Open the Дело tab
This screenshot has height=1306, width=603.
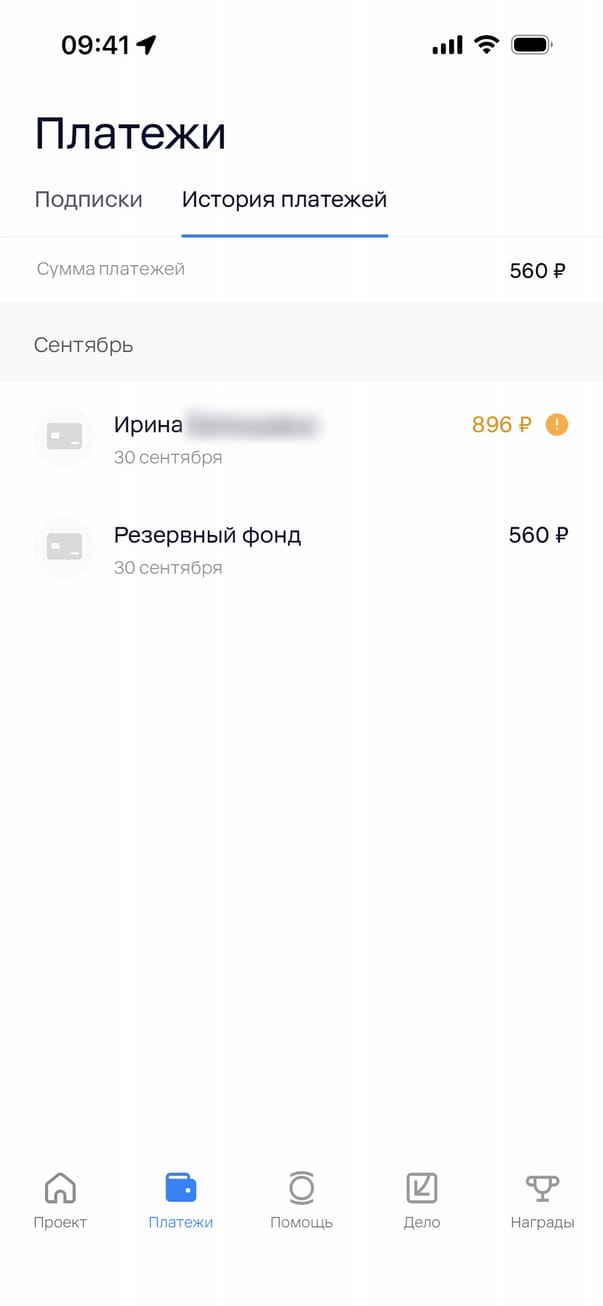422,1200
